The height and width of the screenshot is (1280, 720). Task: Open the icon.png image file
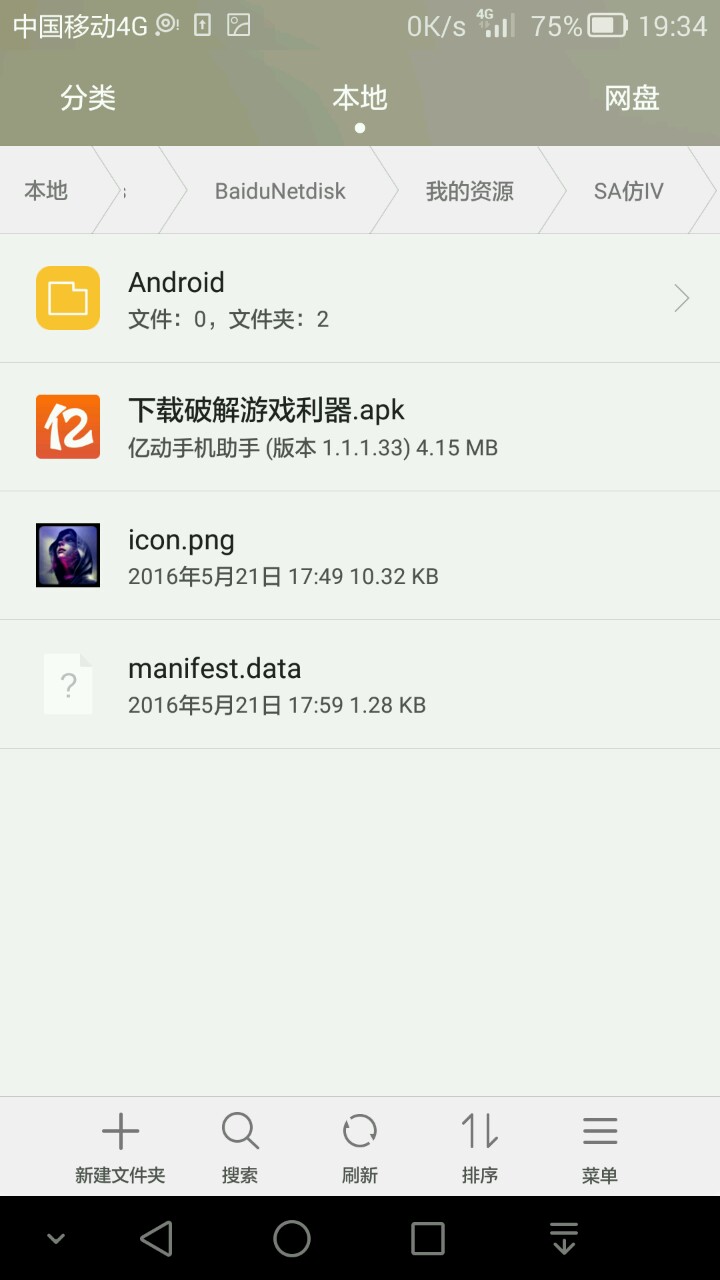tap(360, 556)
